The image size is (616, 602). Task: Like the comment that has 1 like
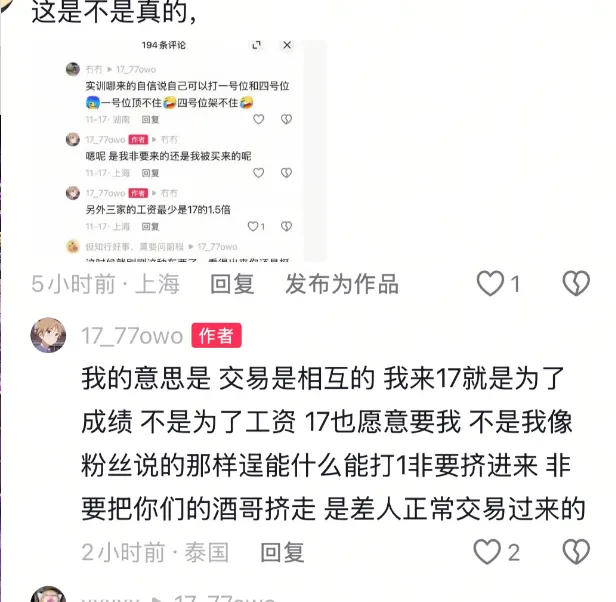pos(490,285)
